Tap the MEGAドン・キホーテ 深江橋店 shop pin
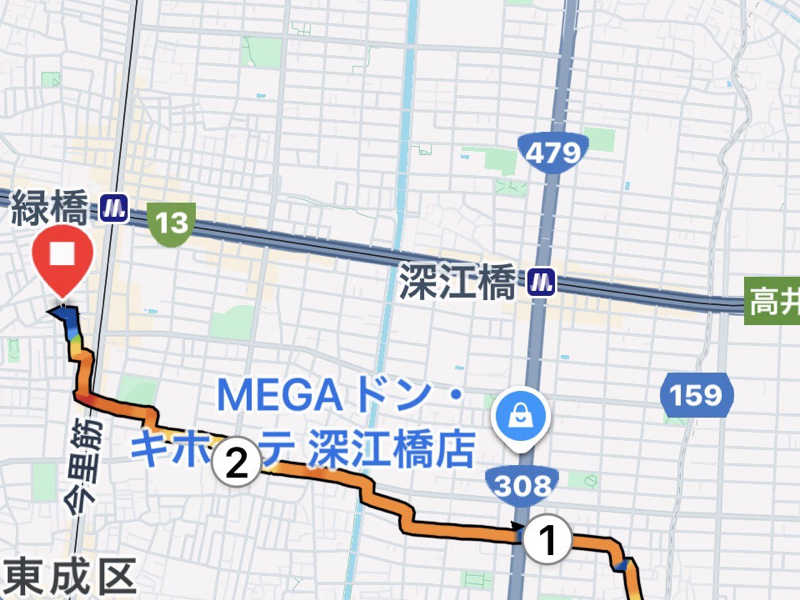 520,419
